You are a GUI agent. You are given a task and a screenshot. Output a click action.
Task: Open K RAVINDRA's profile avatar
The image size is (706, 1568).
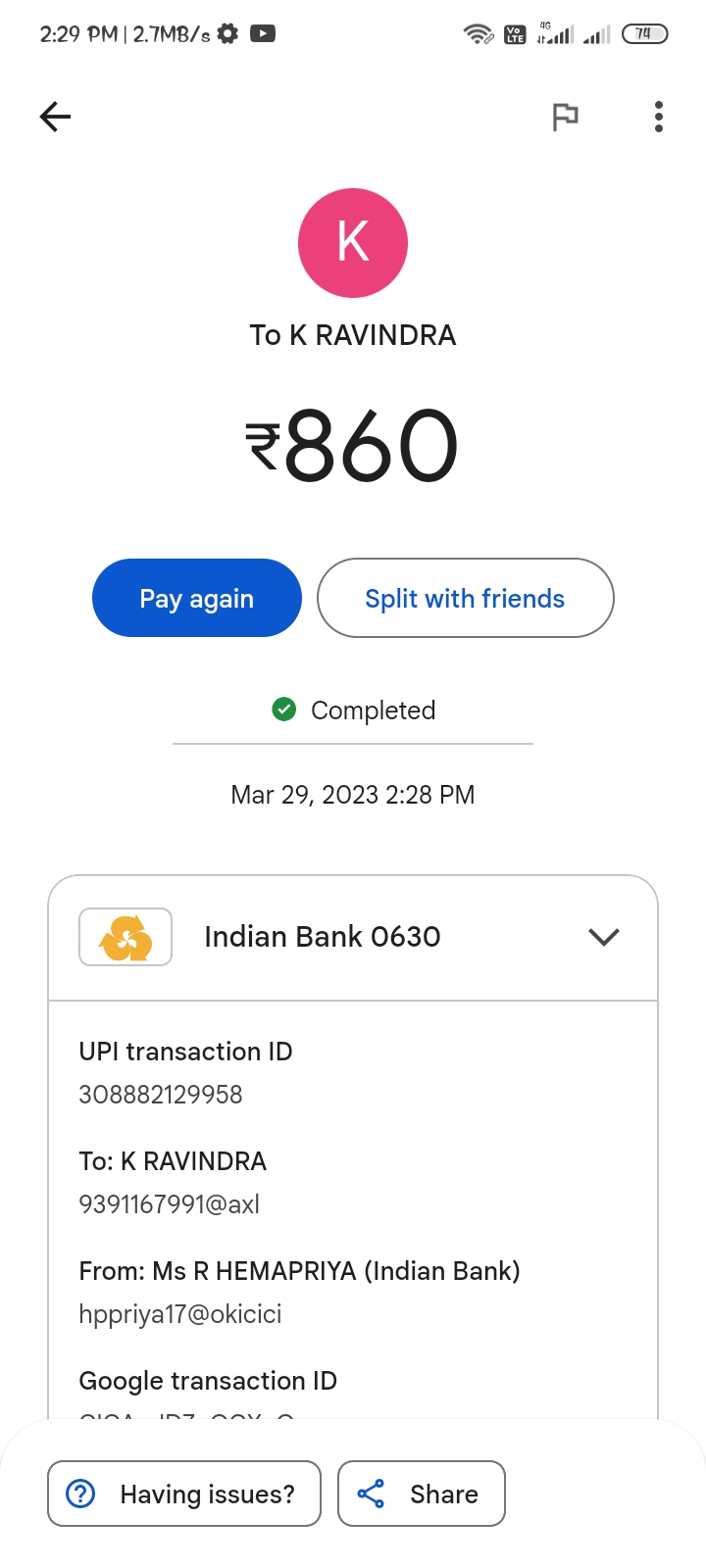pyautogui.click(x=353, y=243)
